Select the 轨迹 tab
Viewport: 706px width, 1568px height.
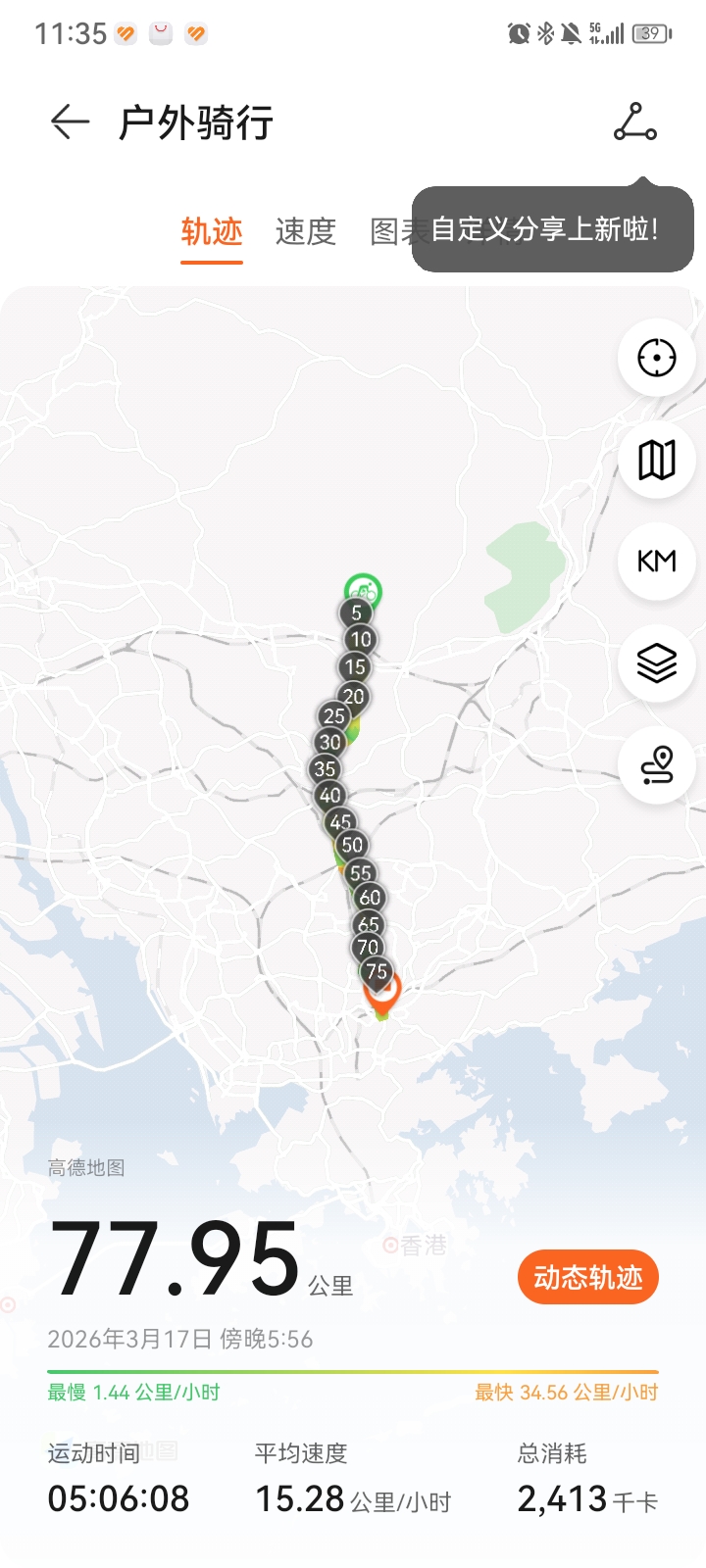point(212,232)
